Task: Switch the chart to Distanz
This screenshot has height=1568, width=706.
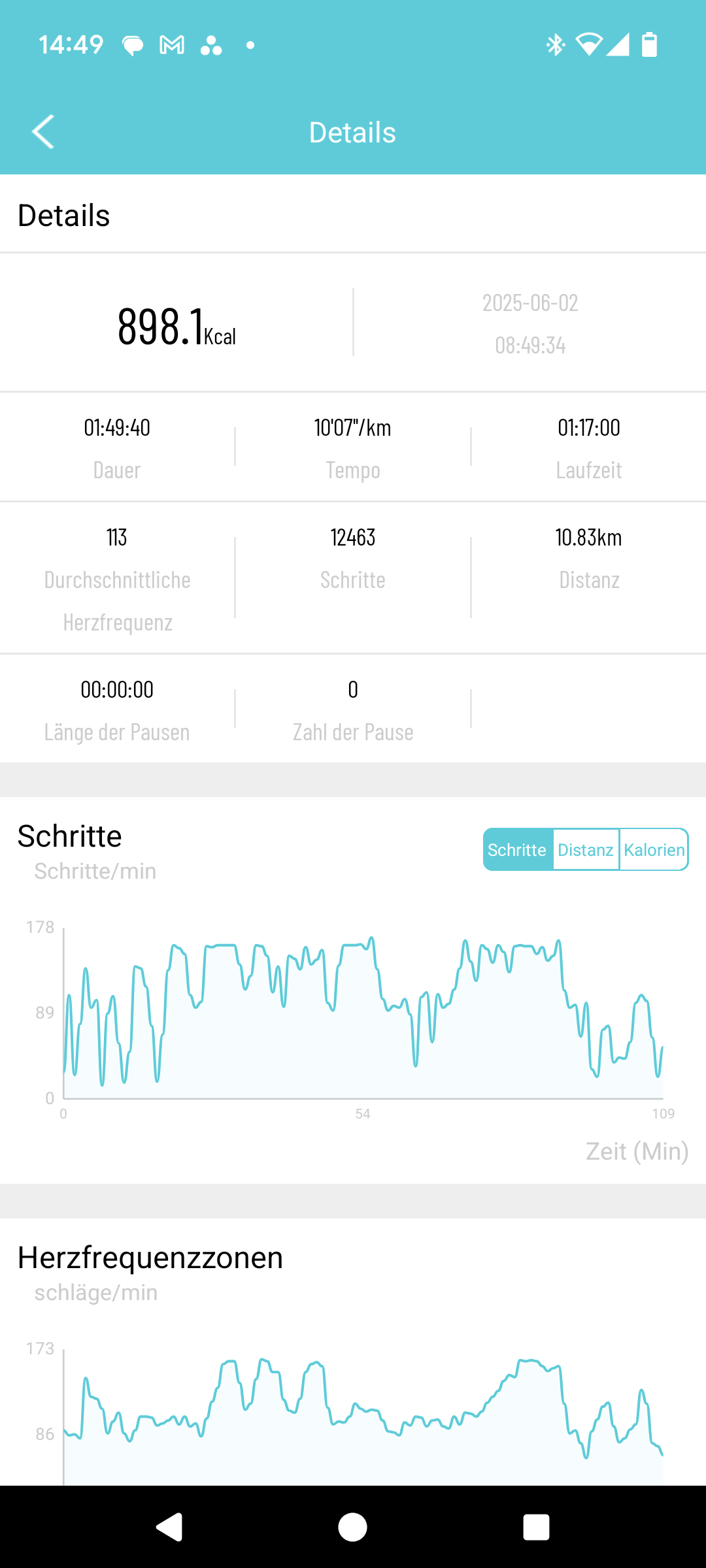Action: (x=586, y=849)
